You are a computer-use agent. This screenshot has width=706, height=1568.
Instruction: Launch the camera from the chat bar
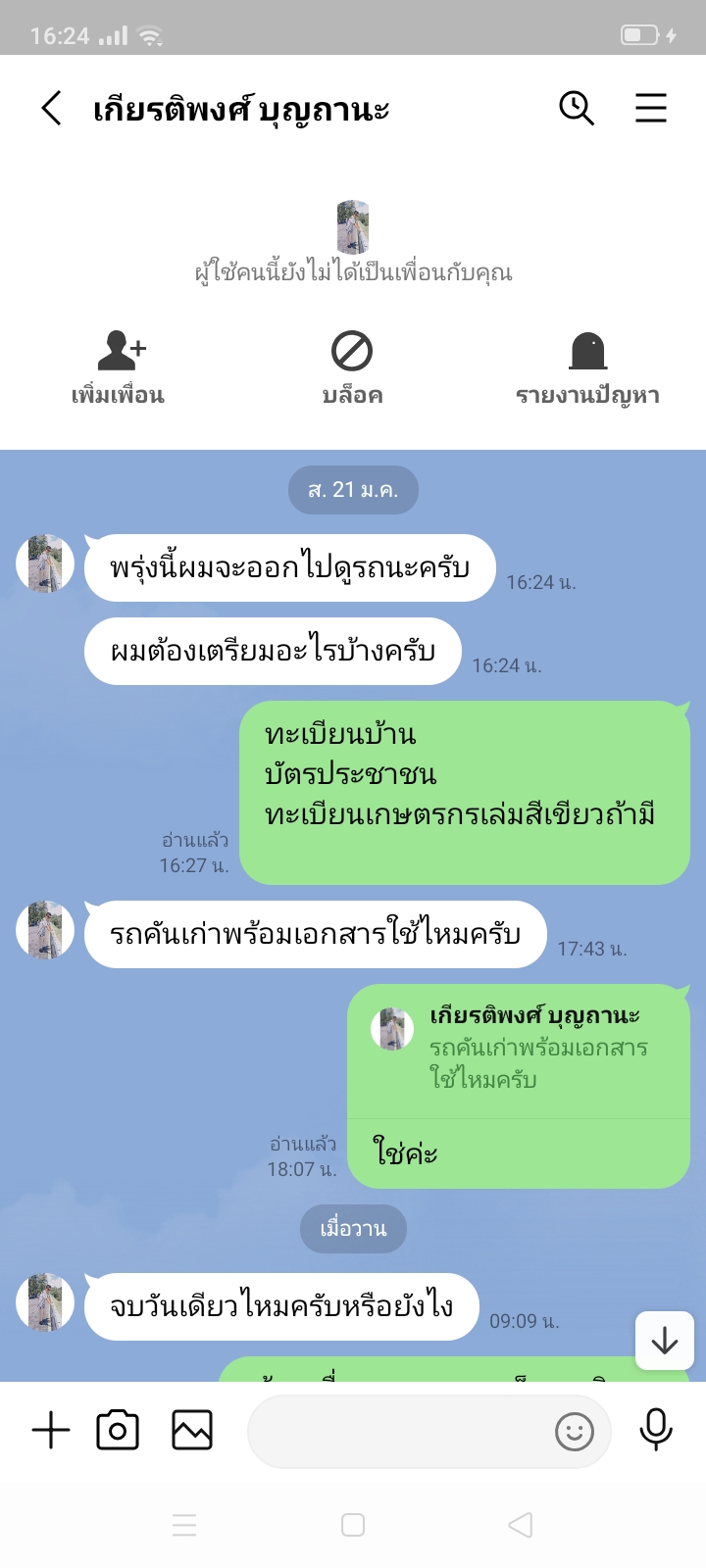(118, 1431)
